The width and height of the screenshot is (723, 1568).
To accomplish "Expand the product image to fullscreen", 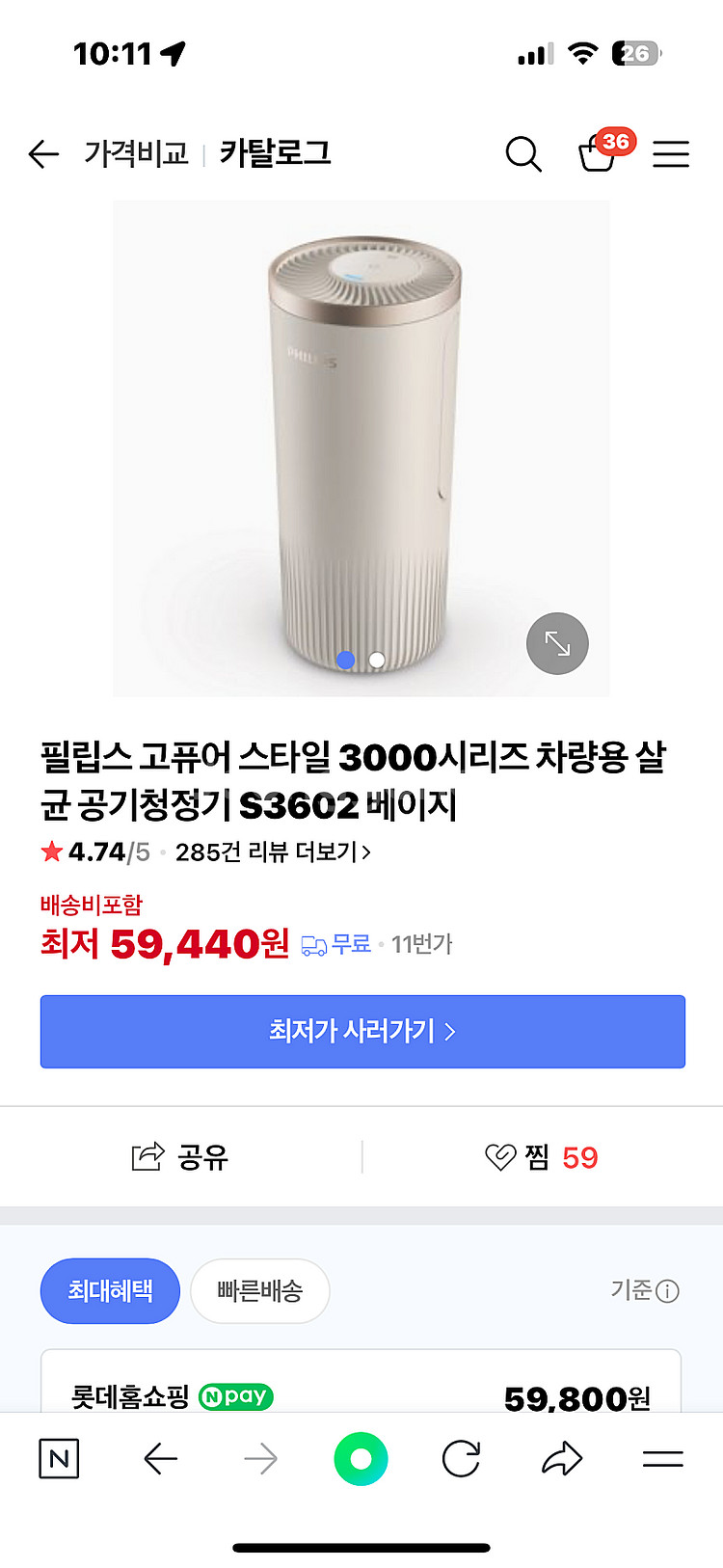I will pyautogui.click(x=557, y=643).
